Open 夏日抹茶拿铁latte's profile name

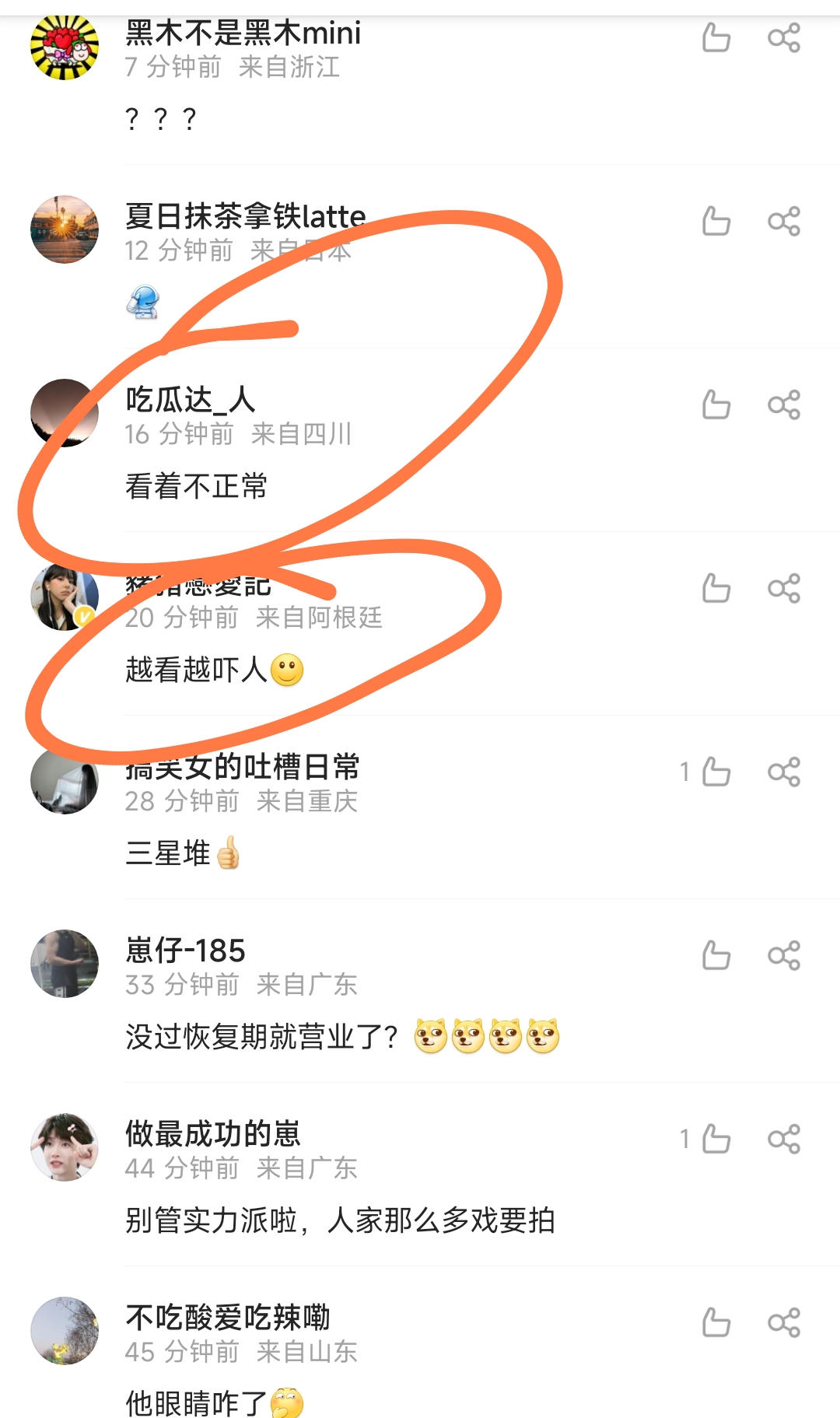click(x=245, y=215)
